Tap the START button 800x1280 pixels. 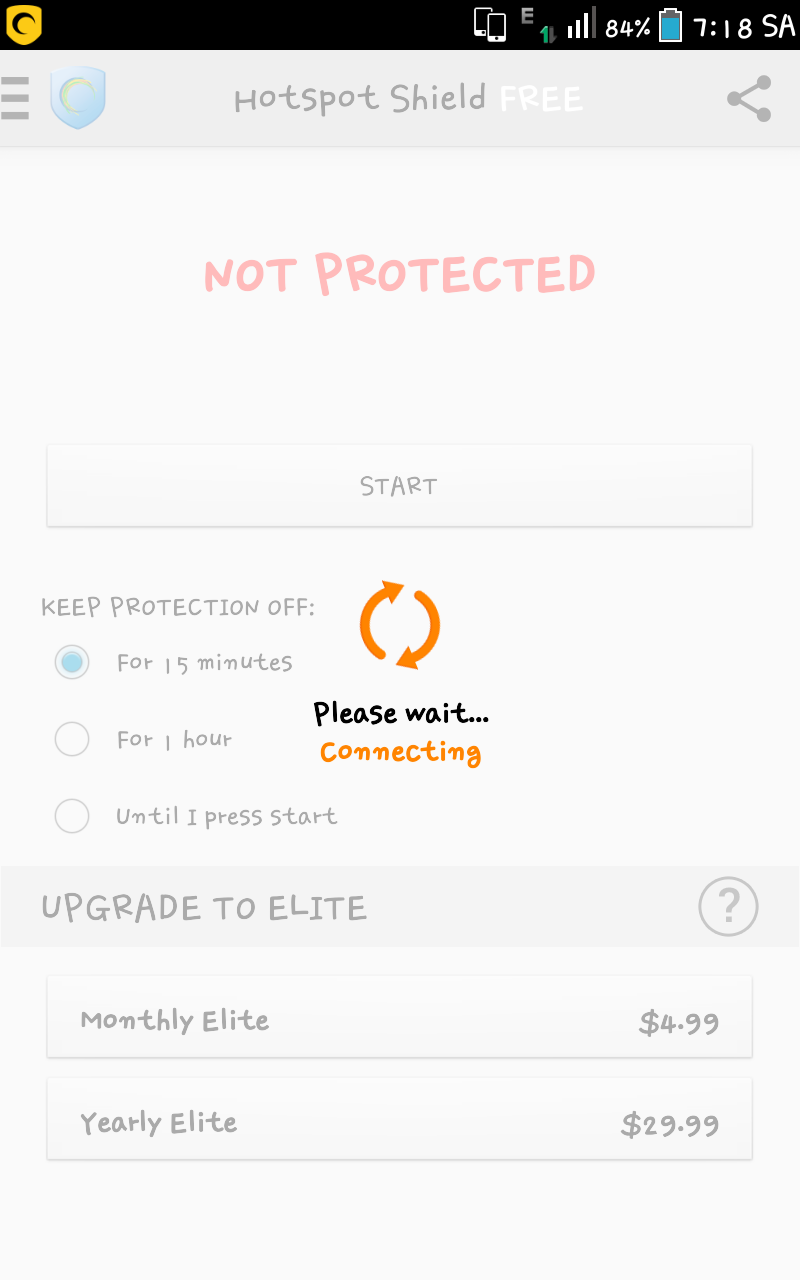(x=399, y=486)
